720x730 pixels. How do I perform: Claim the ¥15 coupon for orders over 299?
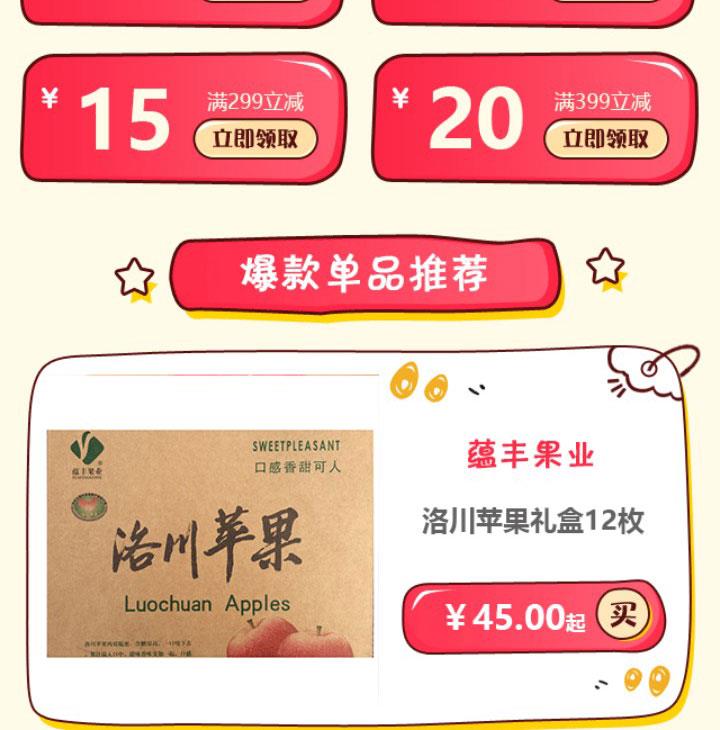[x=254, y=138]
